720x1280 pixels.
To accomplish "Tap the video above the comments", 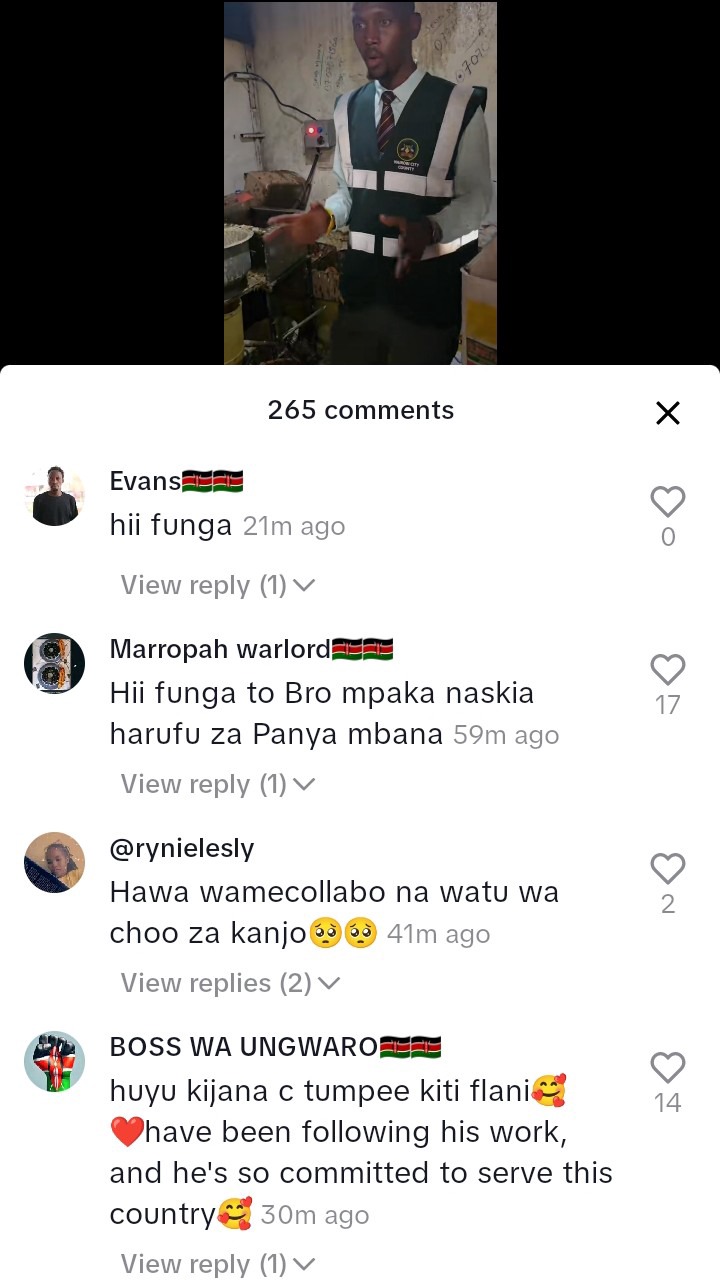I will click(x=360, y=182).
